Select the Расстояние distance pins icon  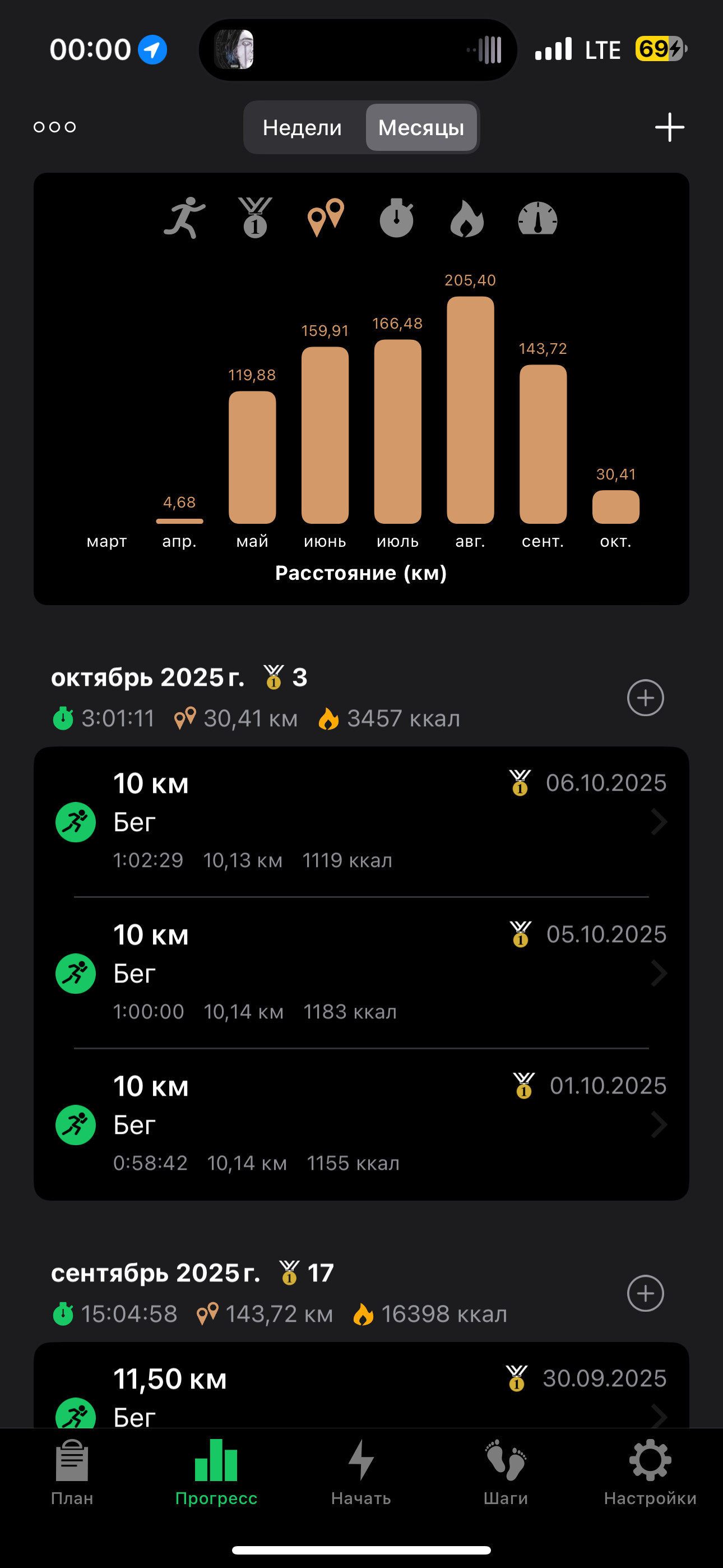pos(326,218)
